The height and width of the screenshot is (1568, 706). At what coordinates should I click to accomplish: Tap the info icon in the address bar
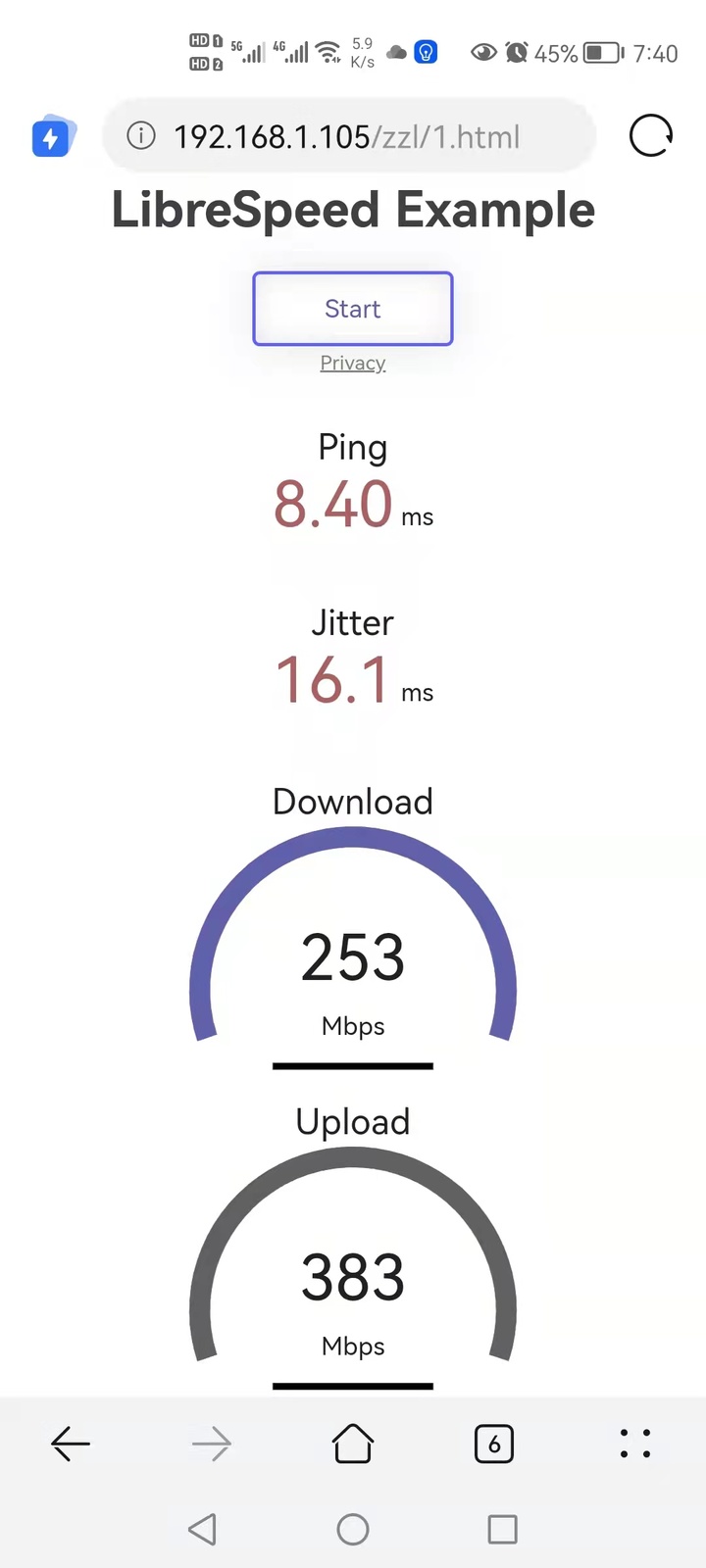tap(140, 136)
